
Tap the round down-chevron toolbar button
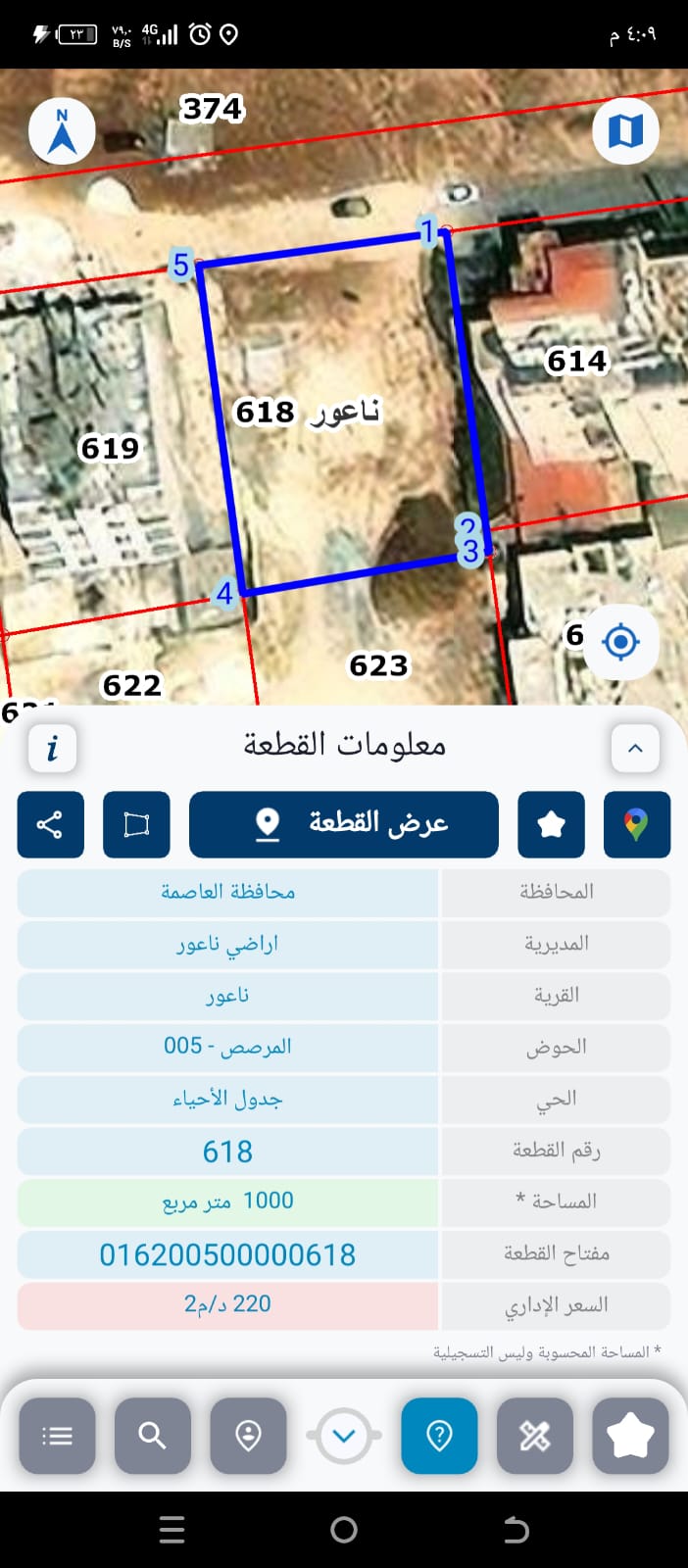[x=344, y=1437]
